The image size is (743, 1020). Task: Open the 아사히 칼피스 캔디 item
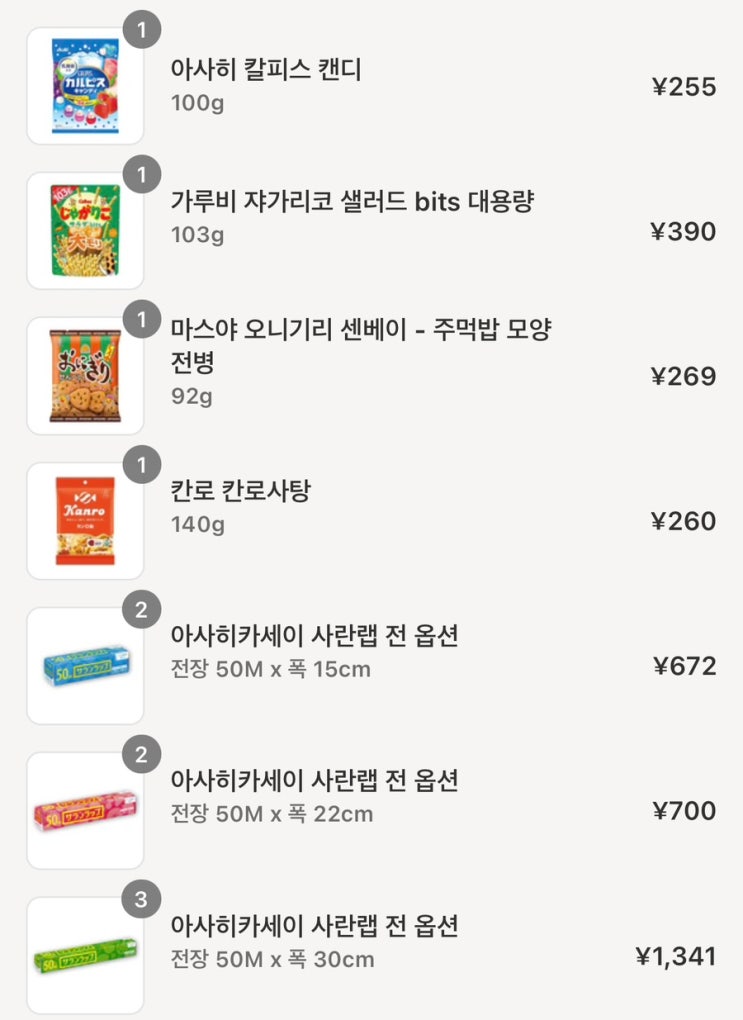(x=266, y=71)
